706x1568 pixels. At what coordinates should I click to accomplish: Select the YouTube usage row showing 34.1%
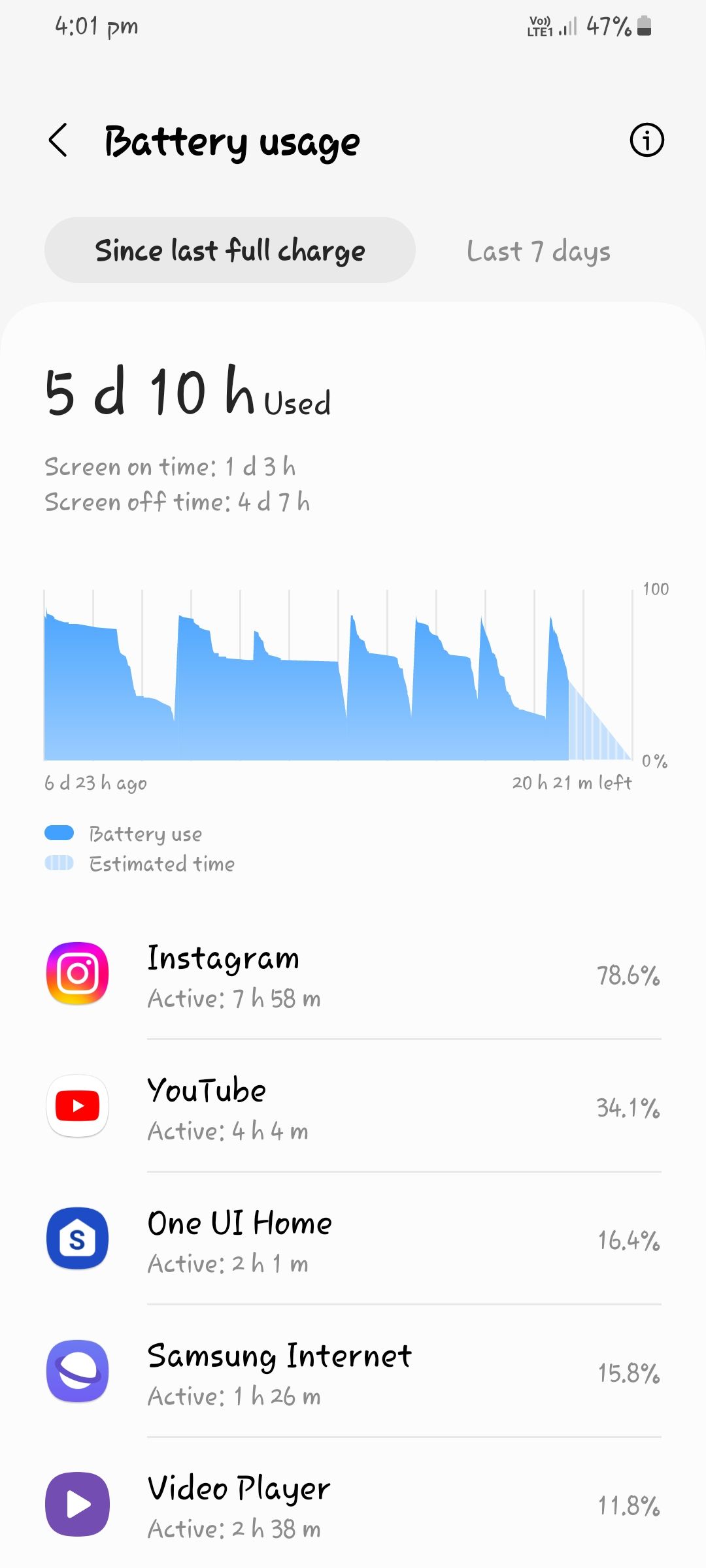pyautogui.click(x=353, y=1106)
